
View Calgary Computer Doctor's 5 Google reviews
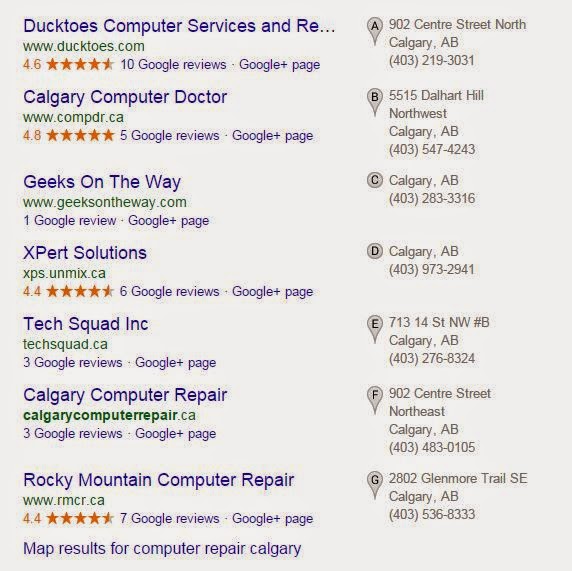tap(170, 136)
